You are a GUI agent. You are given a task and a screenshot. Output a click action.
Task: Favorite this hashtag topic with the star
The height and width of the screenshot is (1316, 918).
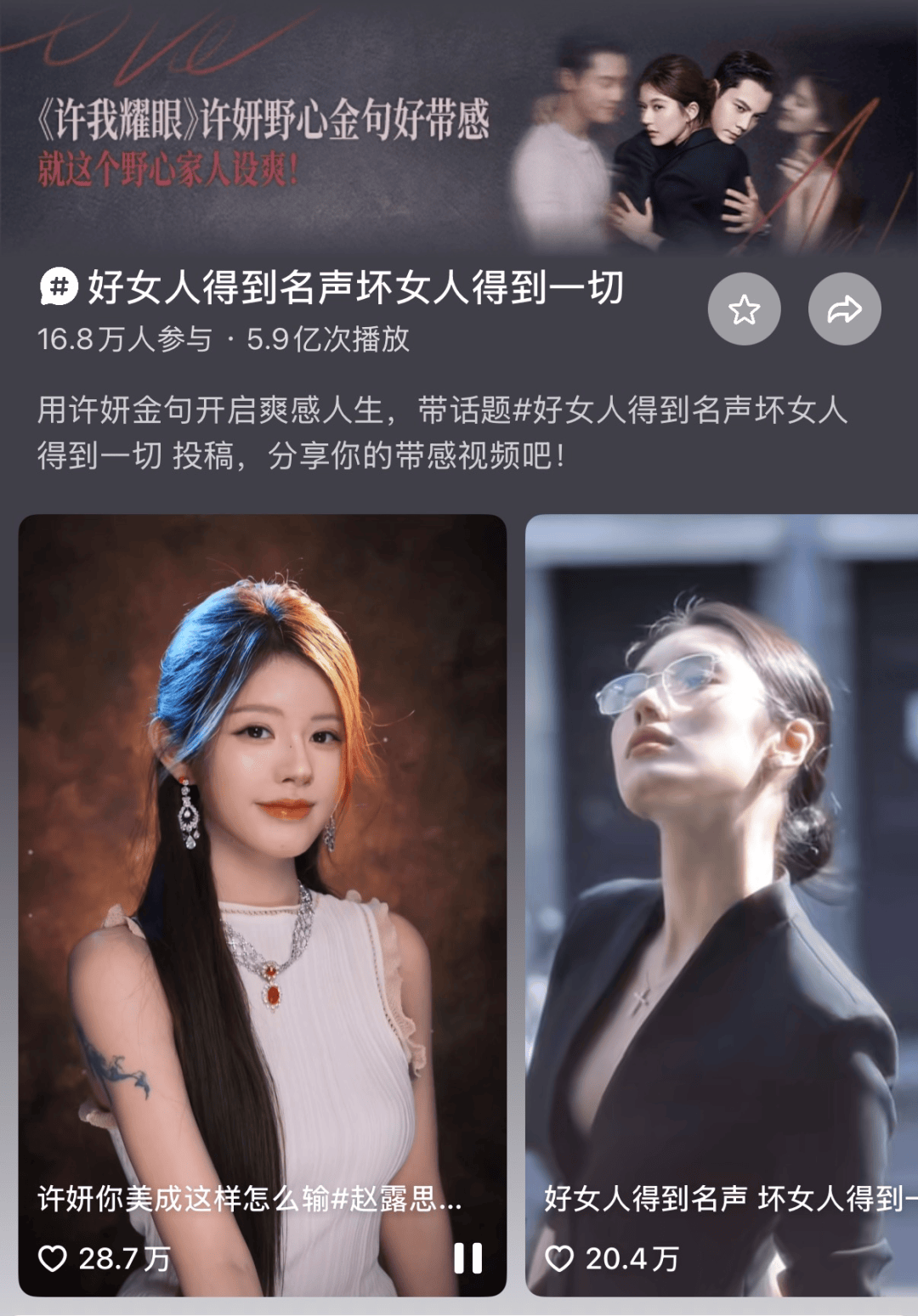click(744, 309)
